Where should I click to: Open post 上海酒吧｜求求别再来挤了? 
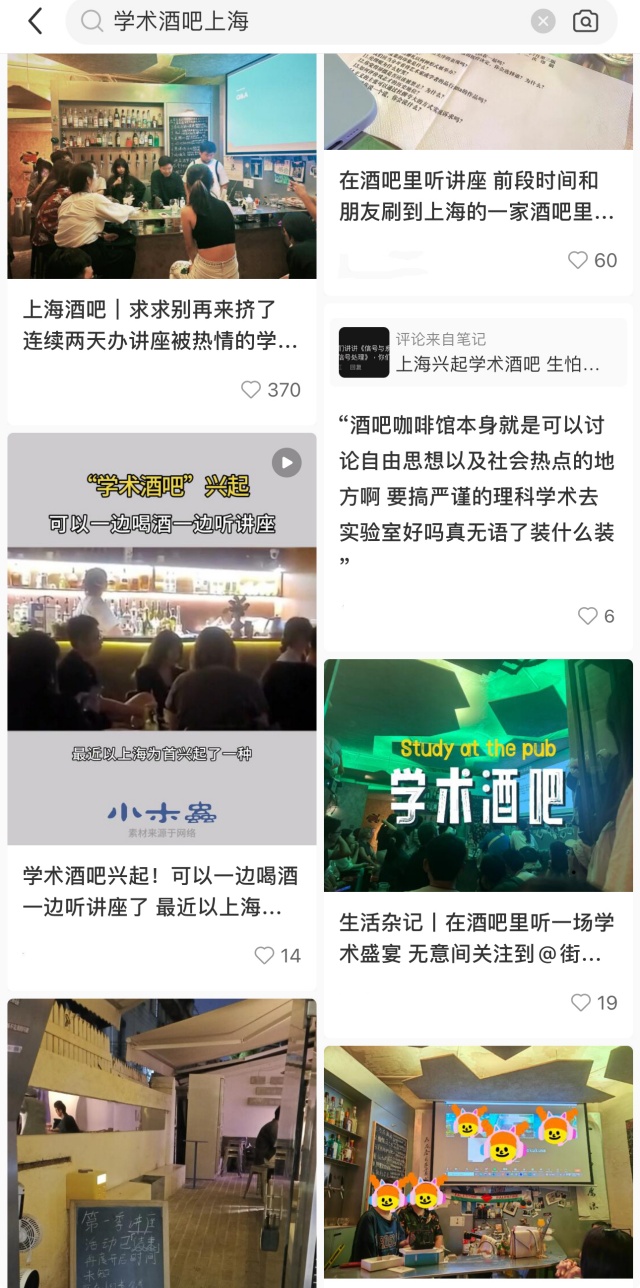(x=160, y=324)
